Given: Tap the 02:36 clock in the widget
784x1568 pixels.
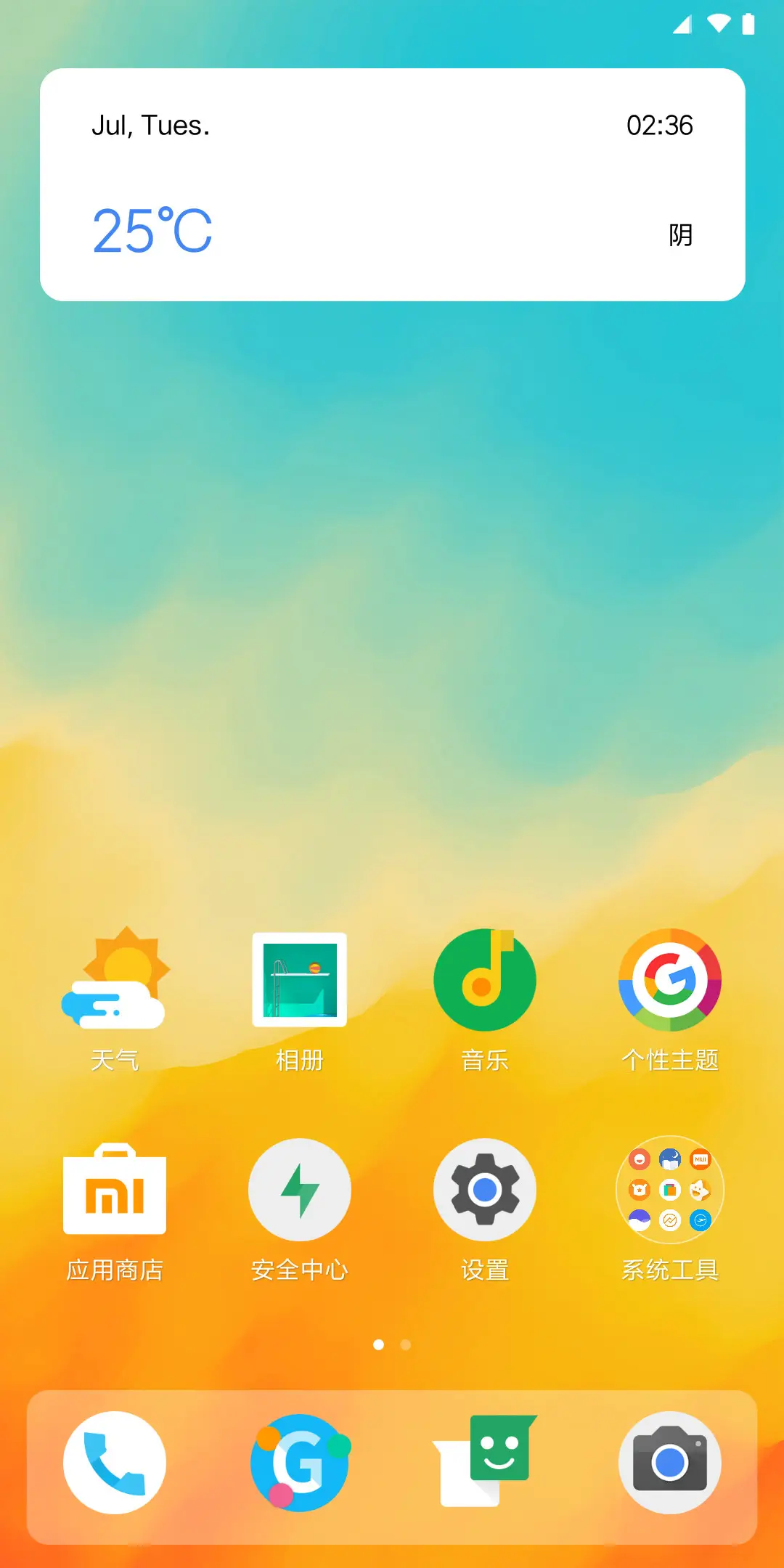Looking at the screenshot, I should (659, 126).
